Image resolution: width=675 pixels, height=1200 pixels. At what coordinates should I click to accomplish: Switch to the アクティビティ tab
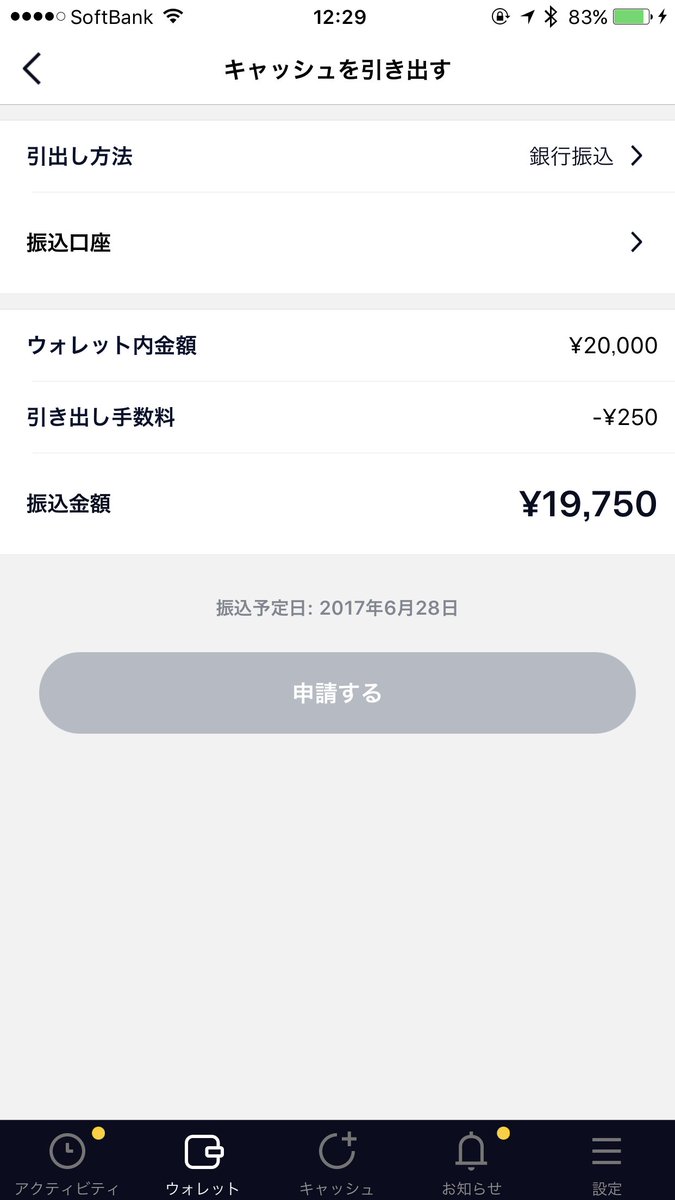click(68, 1162)
